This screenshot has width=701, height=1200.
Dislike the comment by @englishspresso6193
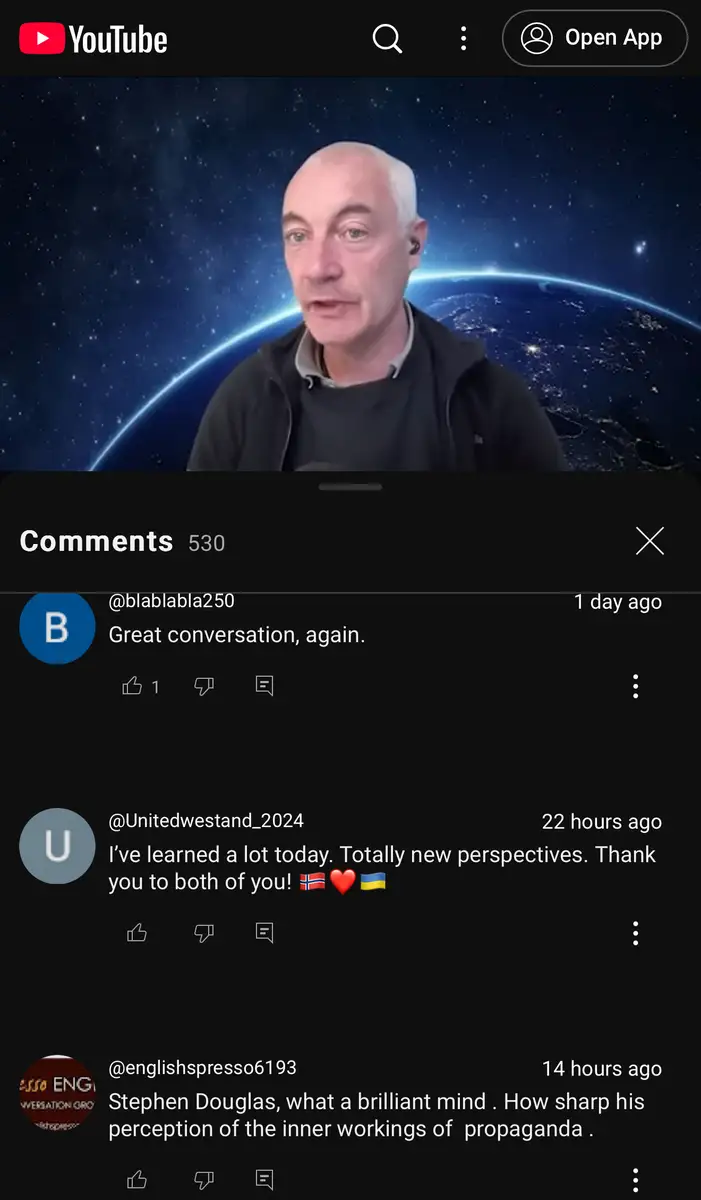(x=204, y=1180)
